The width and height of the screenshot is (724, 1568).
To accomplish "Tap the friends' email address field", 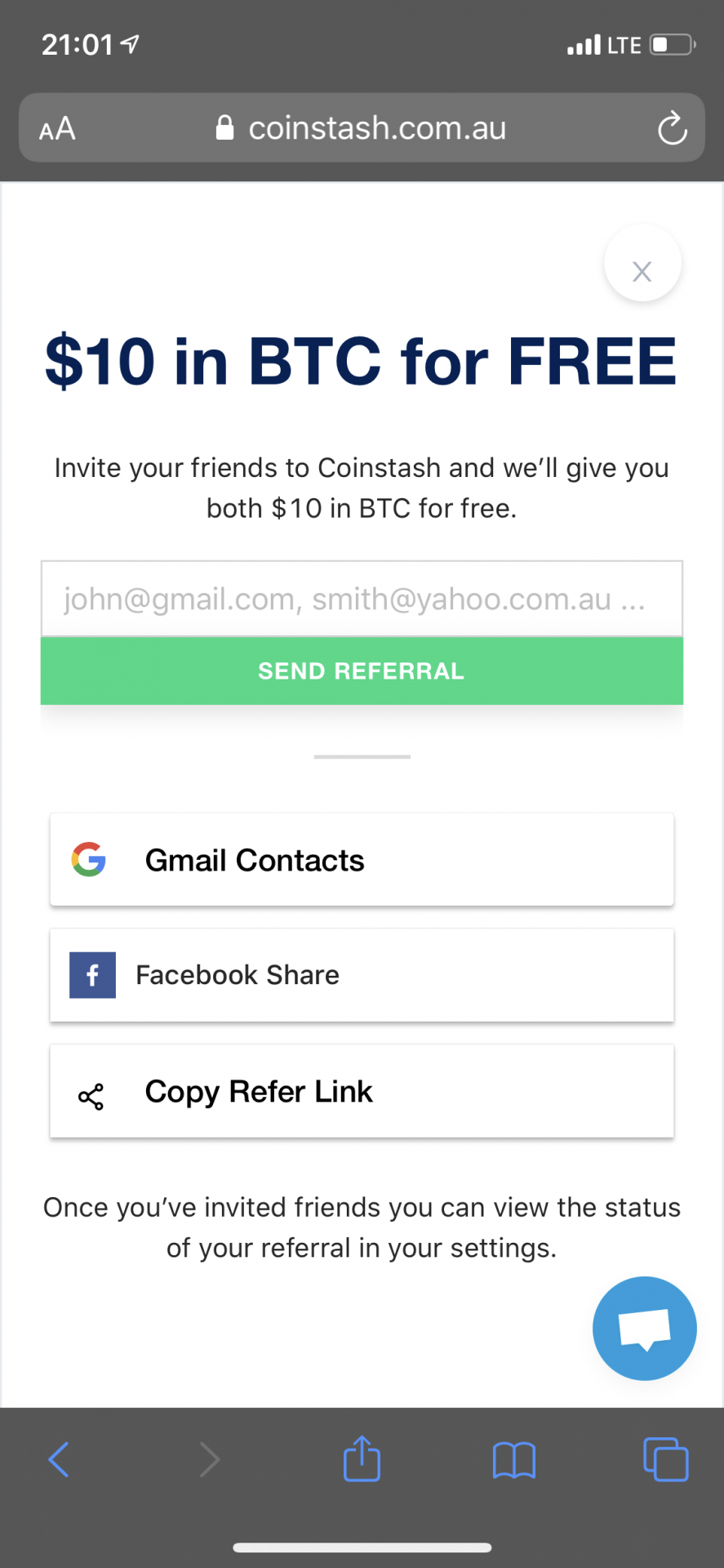I will tap(362, 599).
